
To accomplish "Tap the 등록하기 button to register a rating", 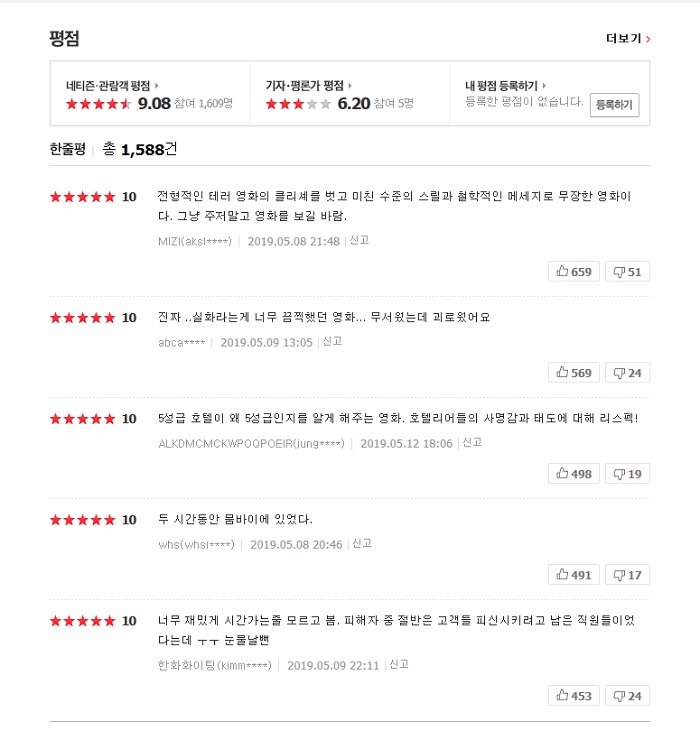I will 614,104.
